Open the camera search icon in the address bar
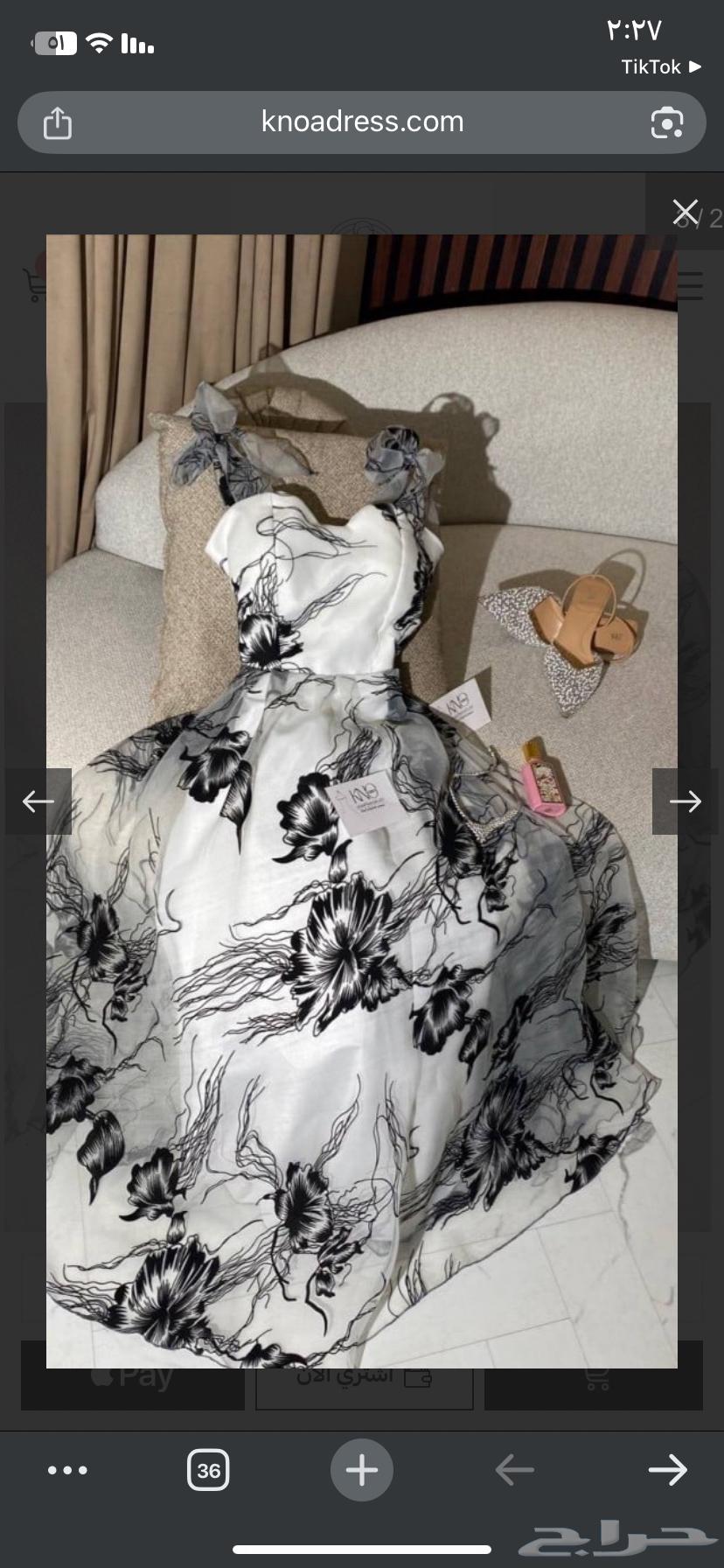724x1568 pixels. tap(666, 123)
